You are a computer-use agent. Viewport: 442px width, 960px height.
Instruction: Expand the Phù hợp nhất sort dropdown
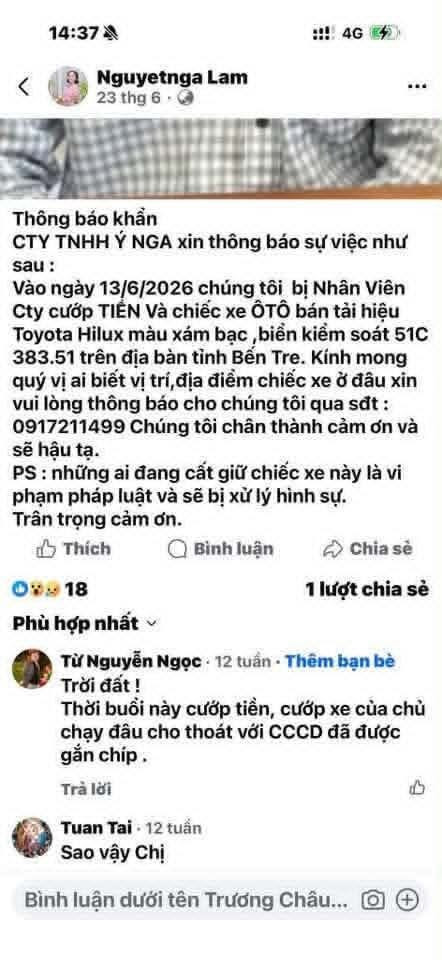pos(86,623)
